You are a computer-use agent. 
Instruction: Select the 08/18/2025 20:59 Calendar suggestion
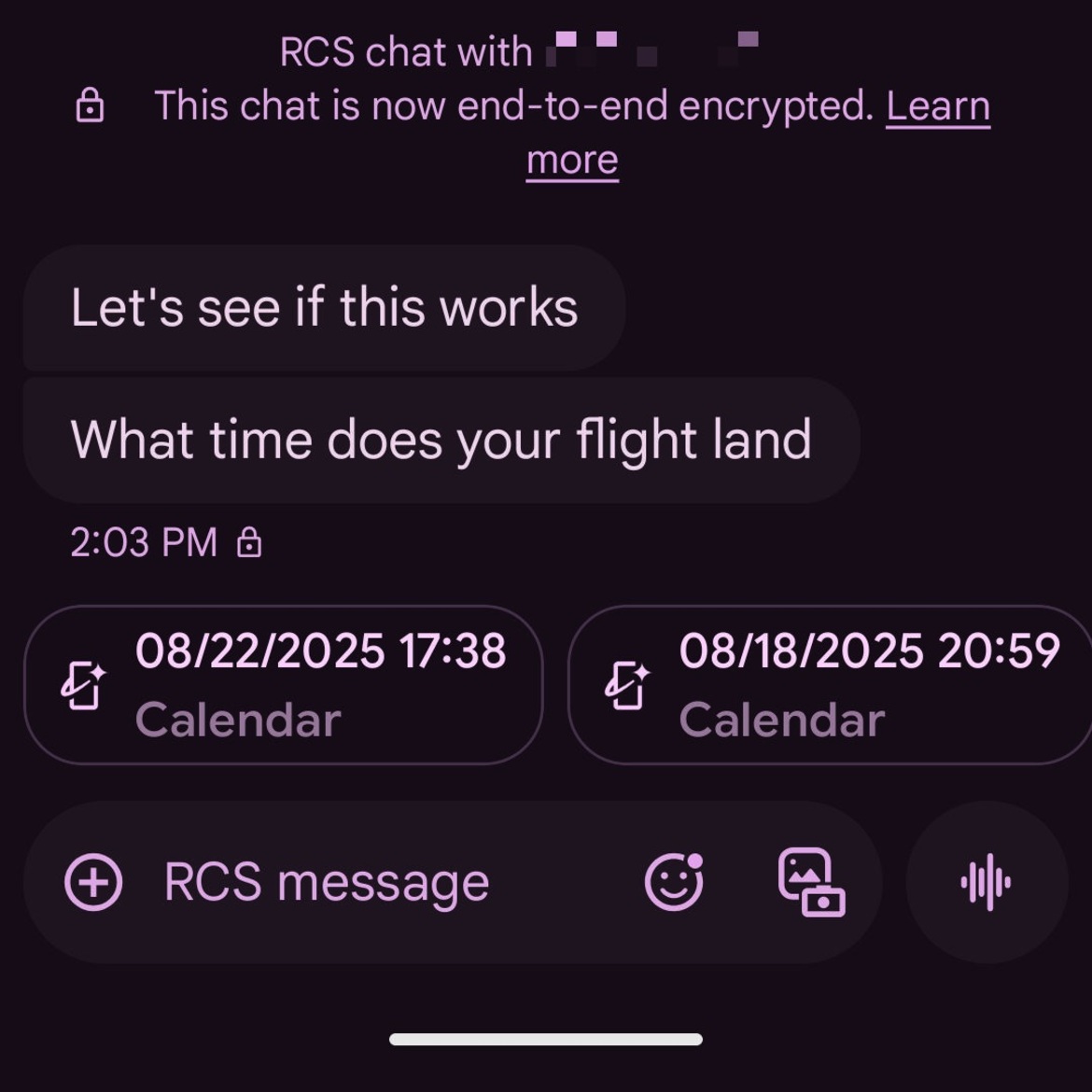tap(829, 684)
